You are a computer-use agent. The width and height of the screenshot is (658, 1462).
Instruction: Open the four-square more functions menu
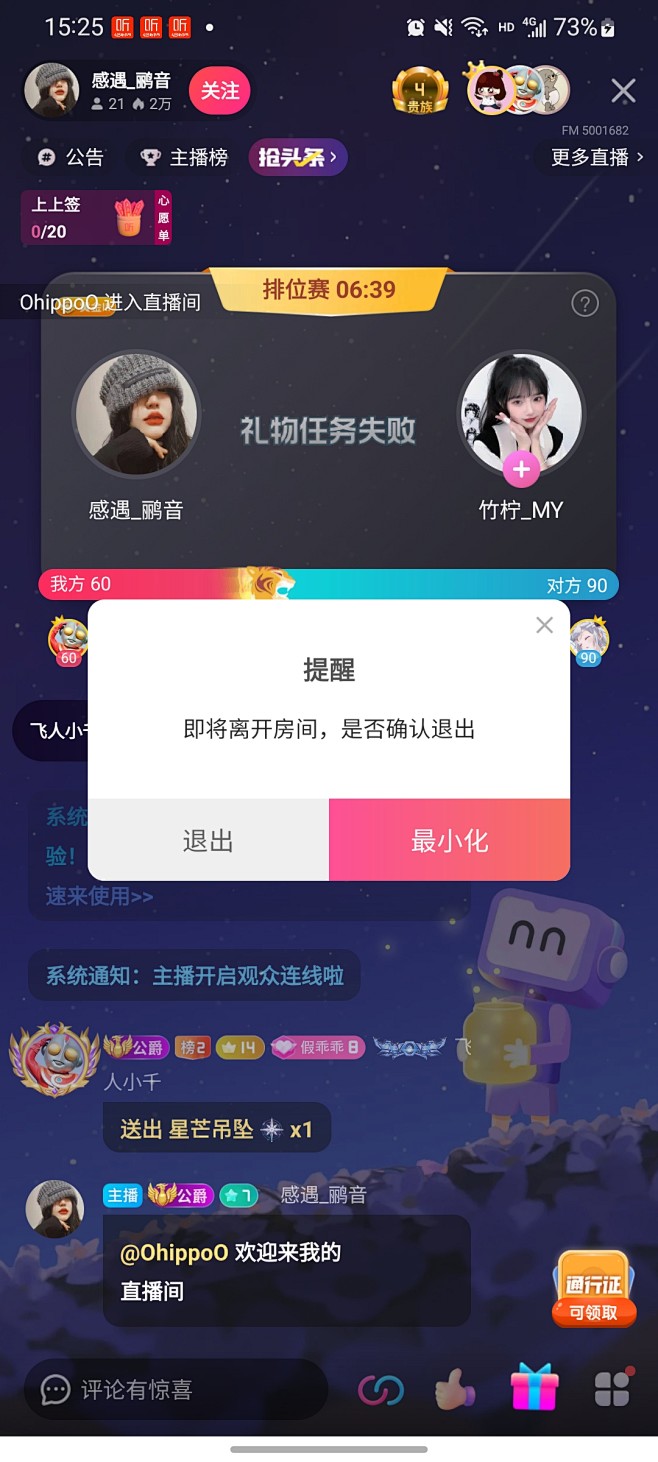coord(612,1389)
